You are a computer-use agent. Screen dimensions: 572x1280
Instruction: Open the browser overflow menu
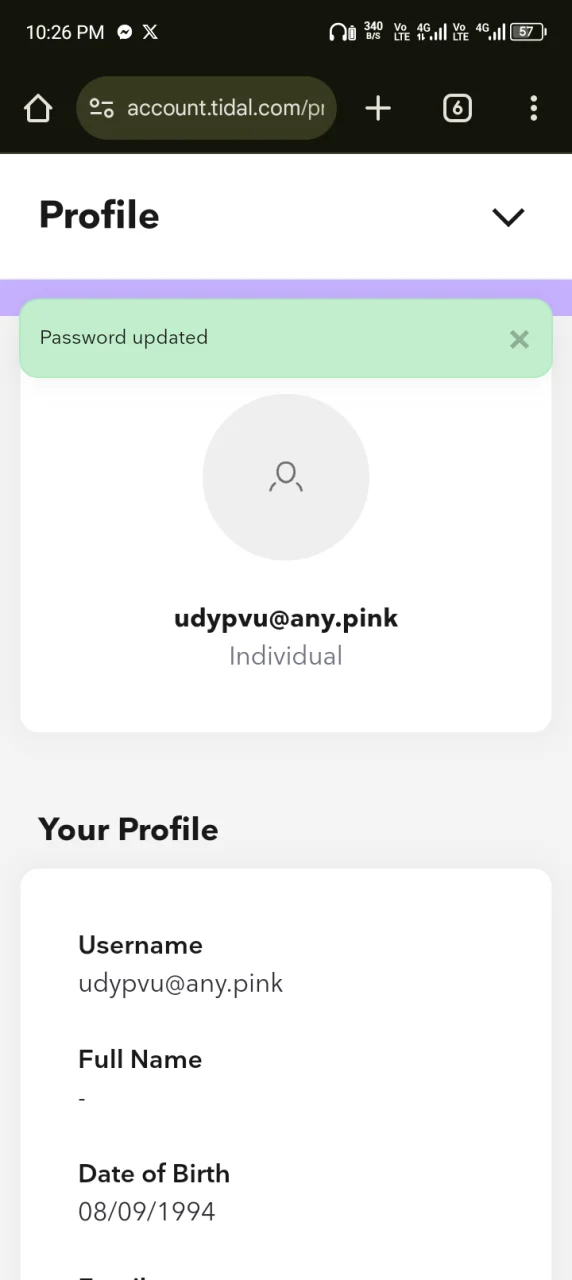pos(534,108)
